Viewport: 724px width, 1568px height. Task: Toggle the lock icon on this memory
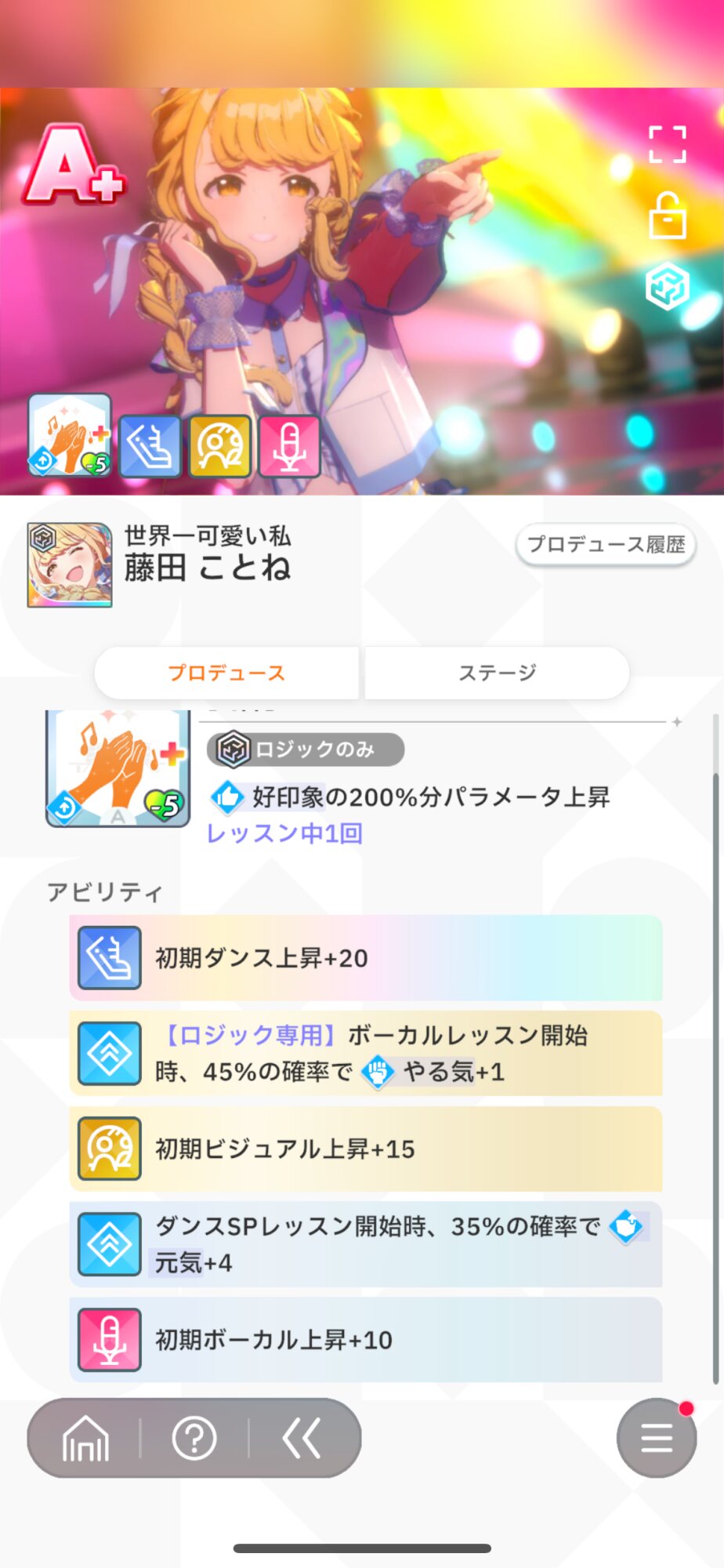point(667,216)
